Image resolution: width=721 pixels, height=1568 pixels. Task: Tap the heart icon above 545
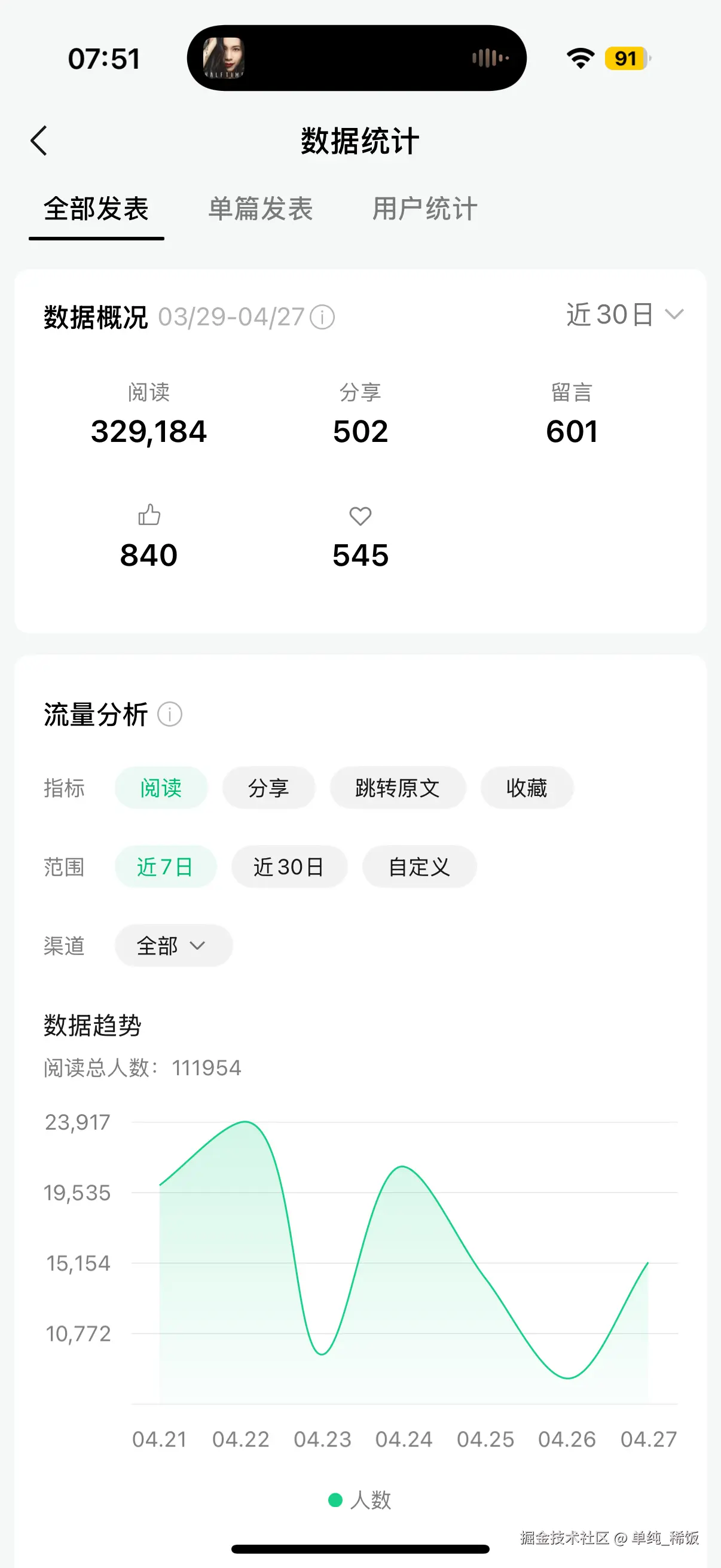pyautogui.click(x=360, y=516)
